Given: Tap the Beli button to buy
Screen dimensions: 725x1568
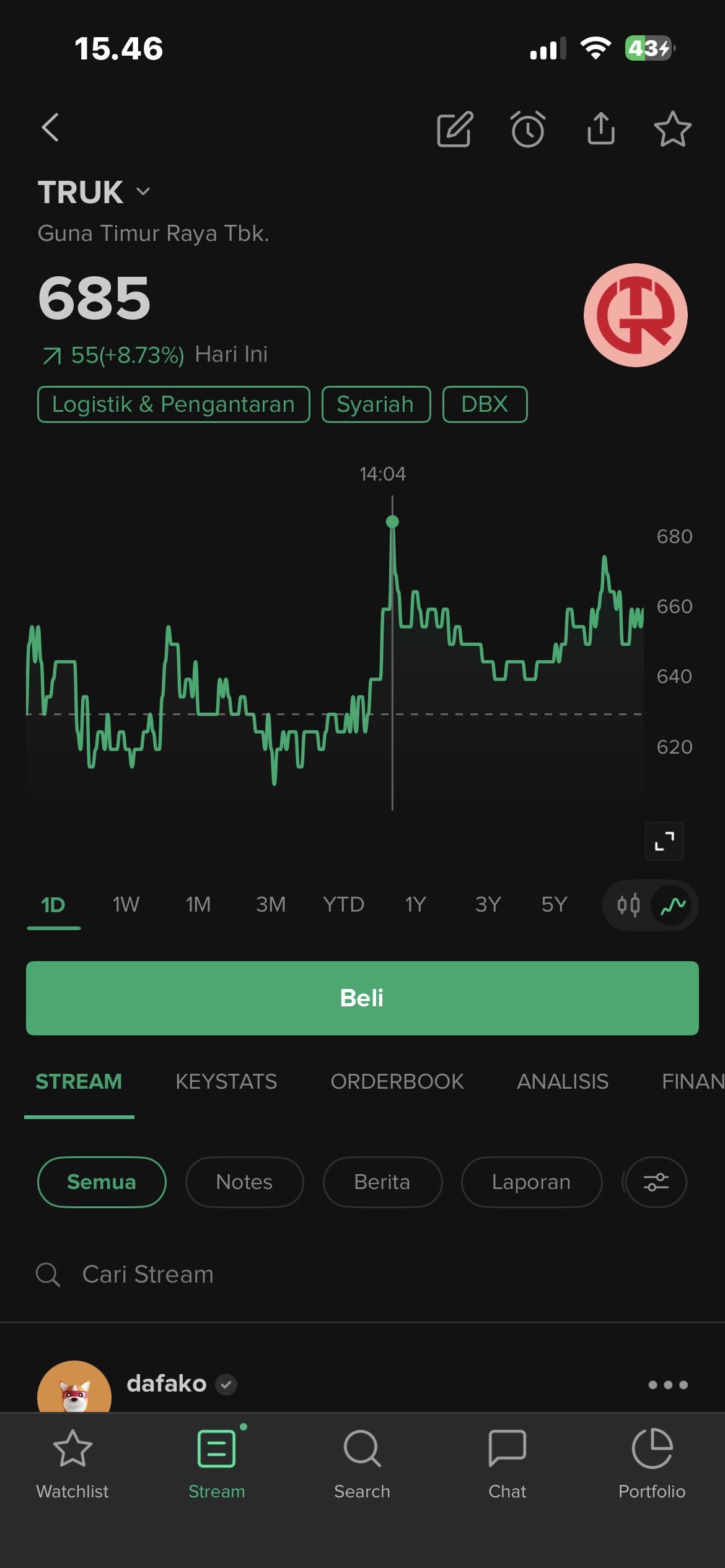Looking at the screenshot, I should (362, 998).
